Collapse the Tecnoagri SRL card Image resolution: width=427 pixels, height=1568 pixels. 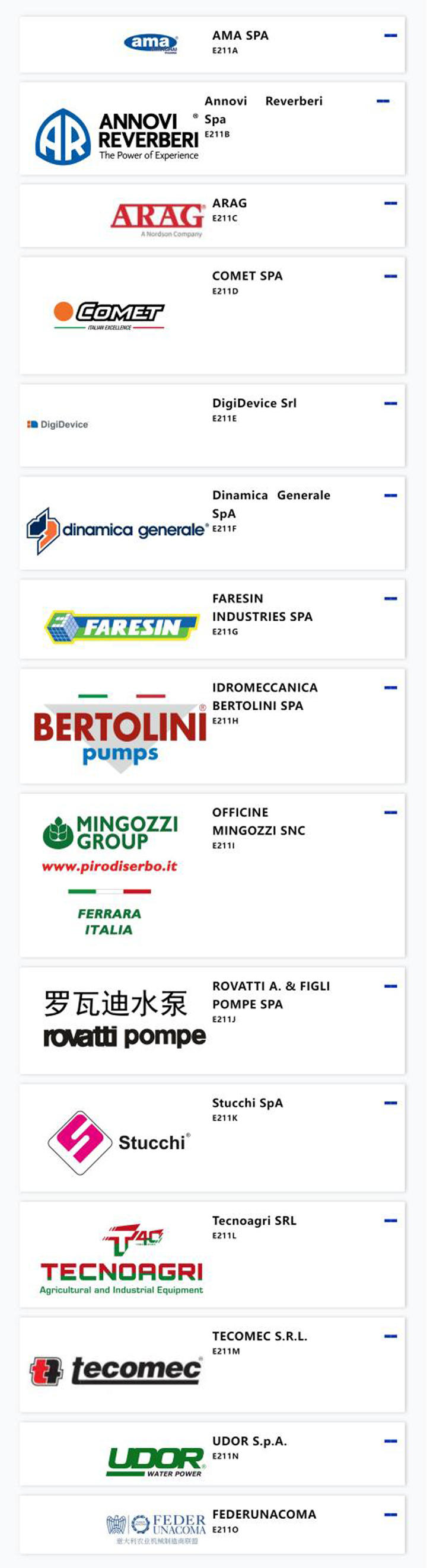[390, 1221]
